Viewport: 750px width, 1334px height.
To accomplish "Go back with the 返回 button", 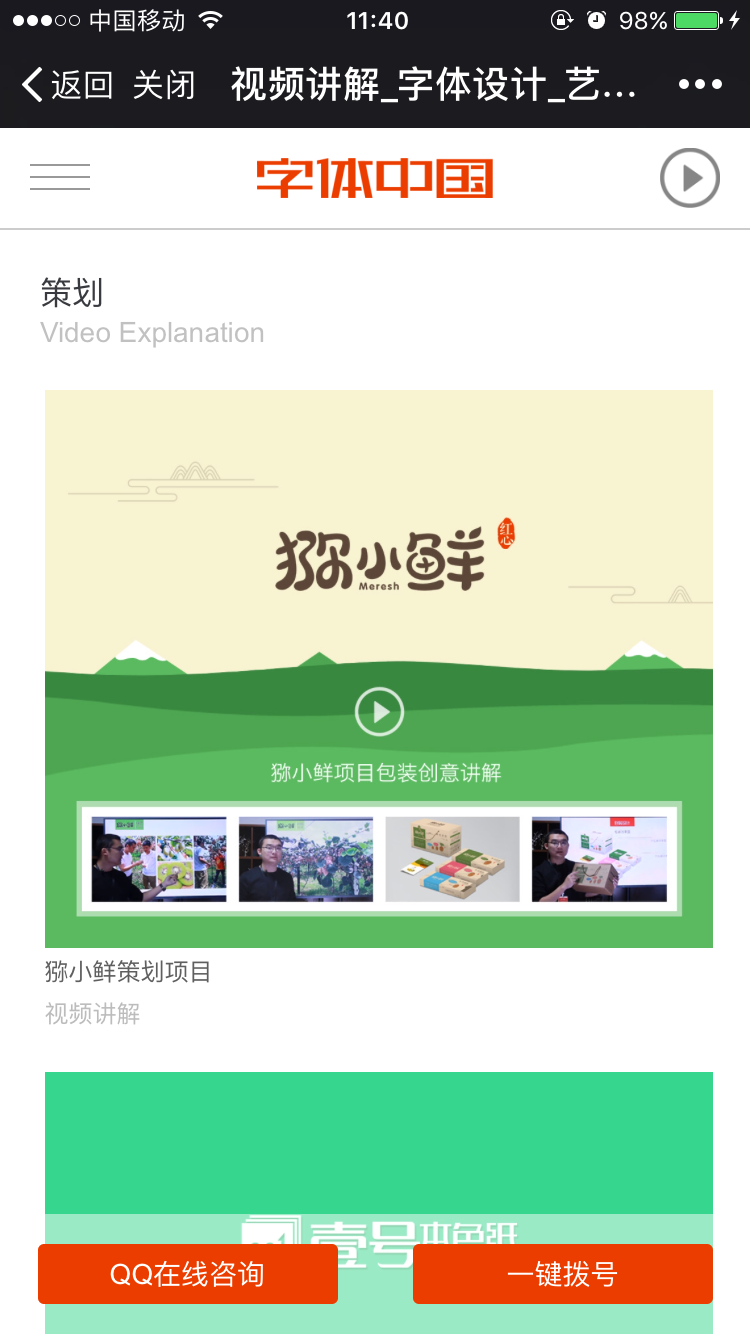I will click(66, 85).
